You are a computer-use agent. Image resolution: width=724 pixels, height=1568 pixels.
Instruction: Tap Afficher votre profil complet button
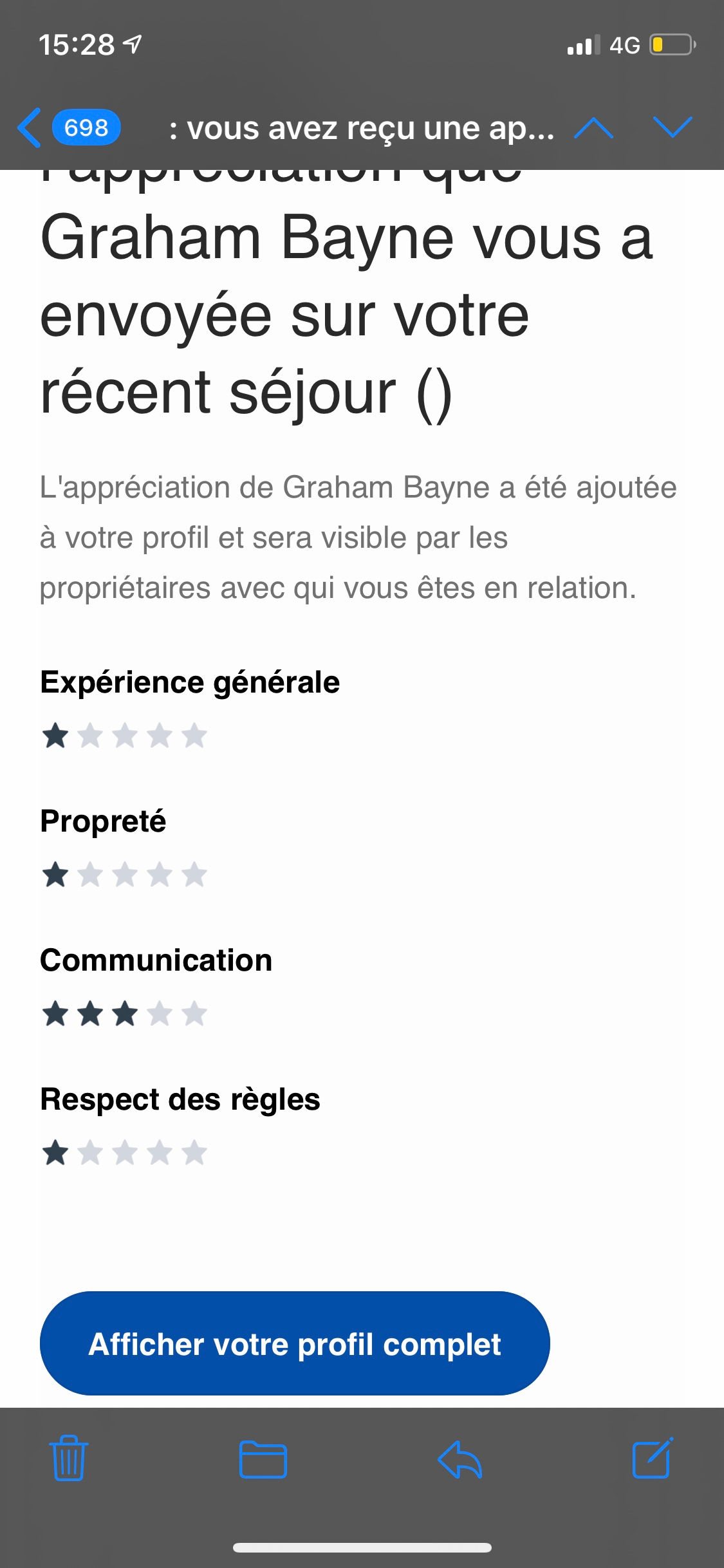[295, 1344]
